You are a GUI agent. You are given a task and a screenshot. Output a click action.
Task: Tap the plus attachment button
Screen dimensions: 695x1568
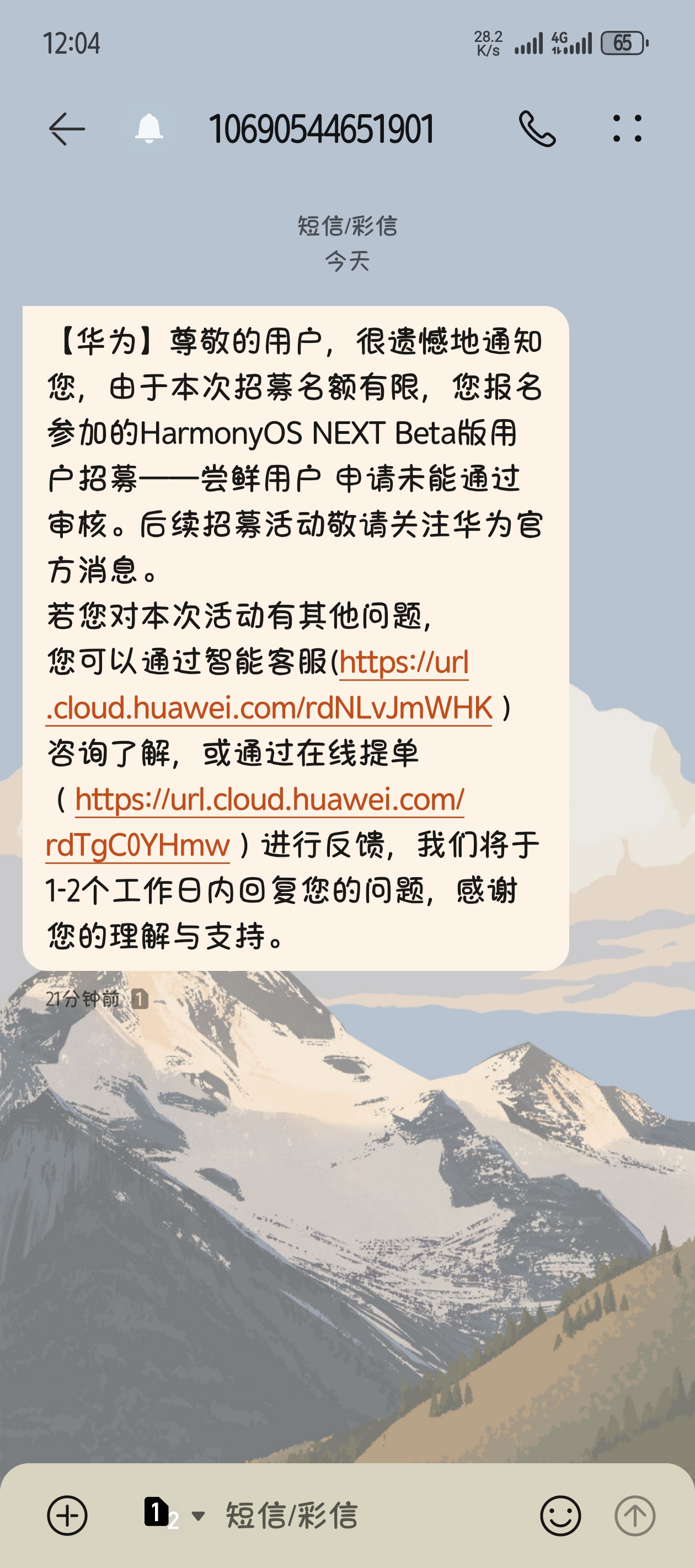pos(67,1515)
